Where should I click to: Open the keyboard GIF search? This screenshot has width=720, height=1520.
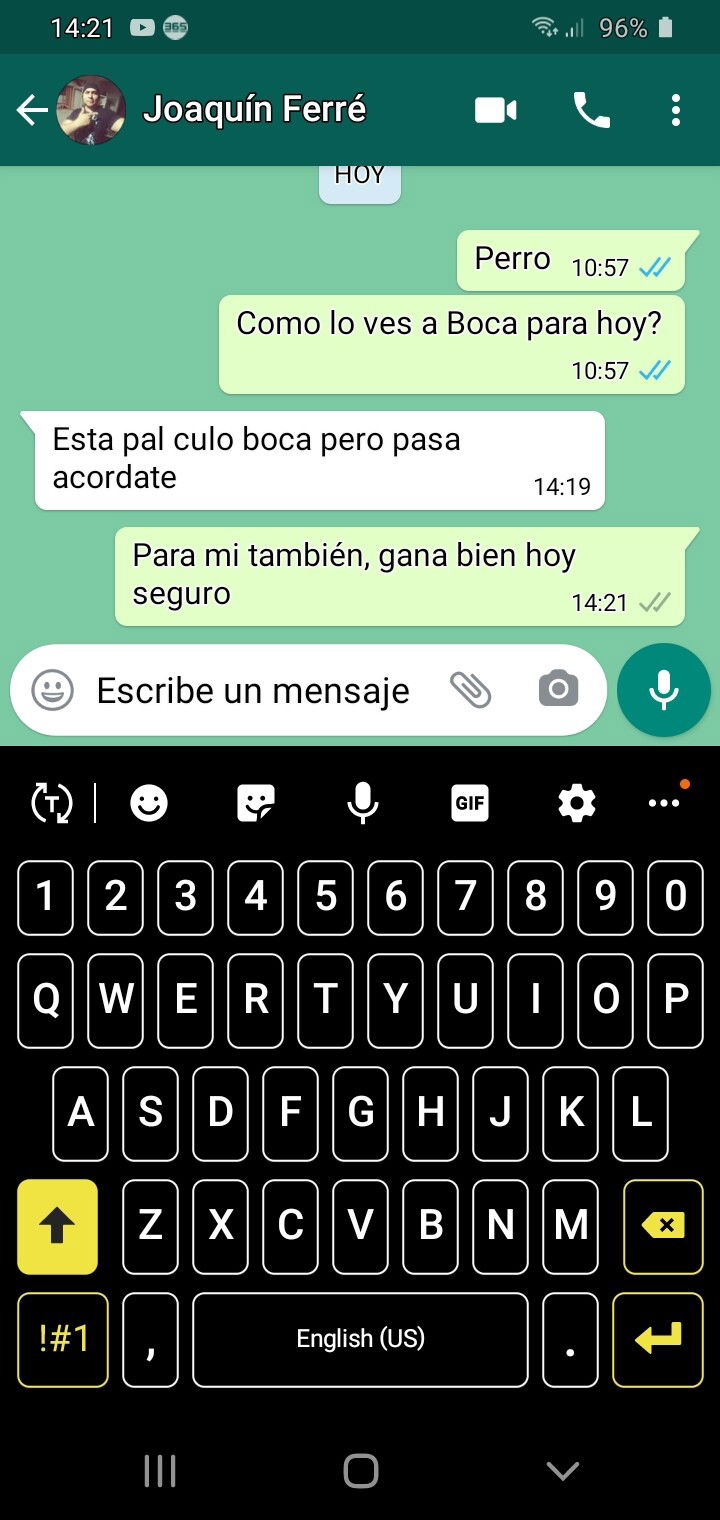(x=470, y=802)
